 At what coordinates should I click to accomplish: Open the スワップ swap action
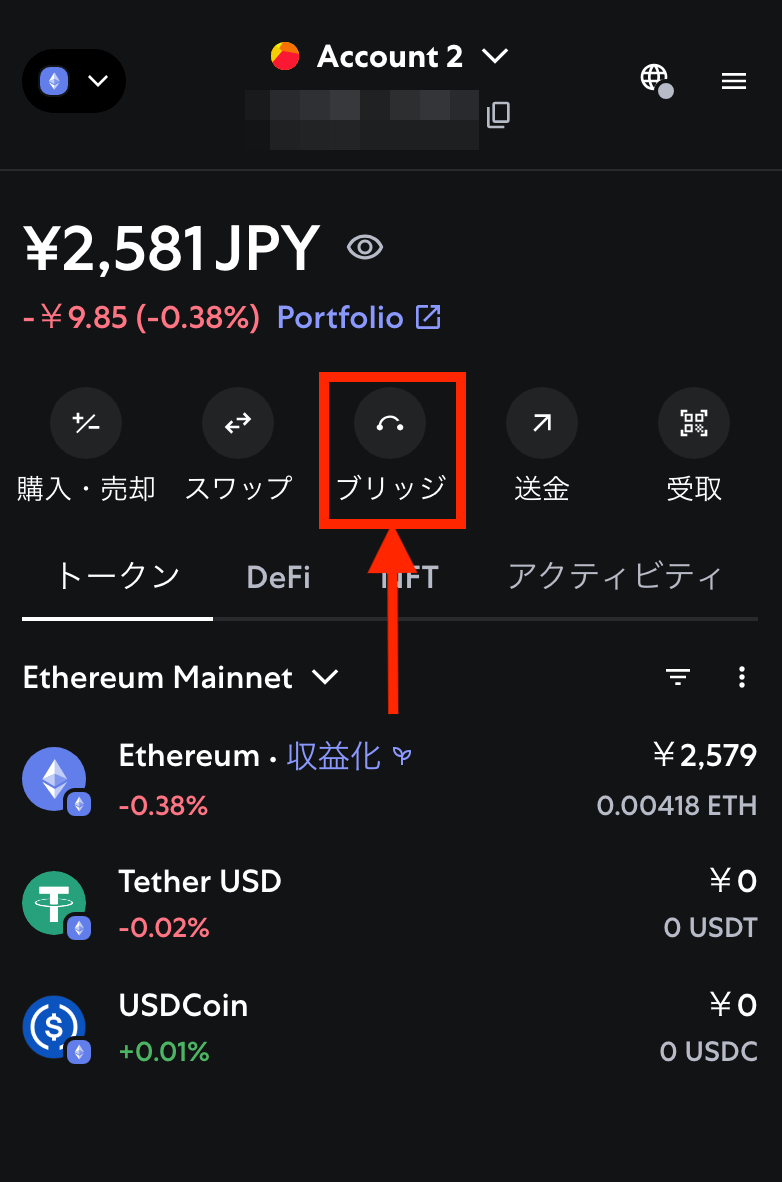pos(238,446)
